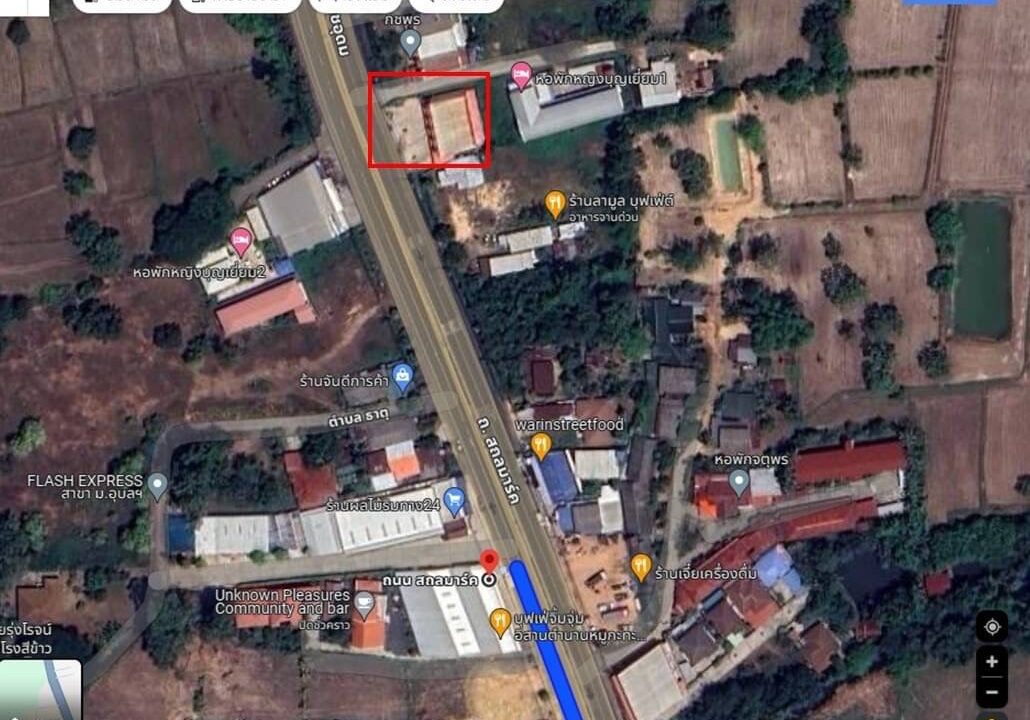This screenshot has width=1030, height=720.
Task: Open the หอพักหญิงบุญเยี่ยม1 lodging marker
Action: 520,73
